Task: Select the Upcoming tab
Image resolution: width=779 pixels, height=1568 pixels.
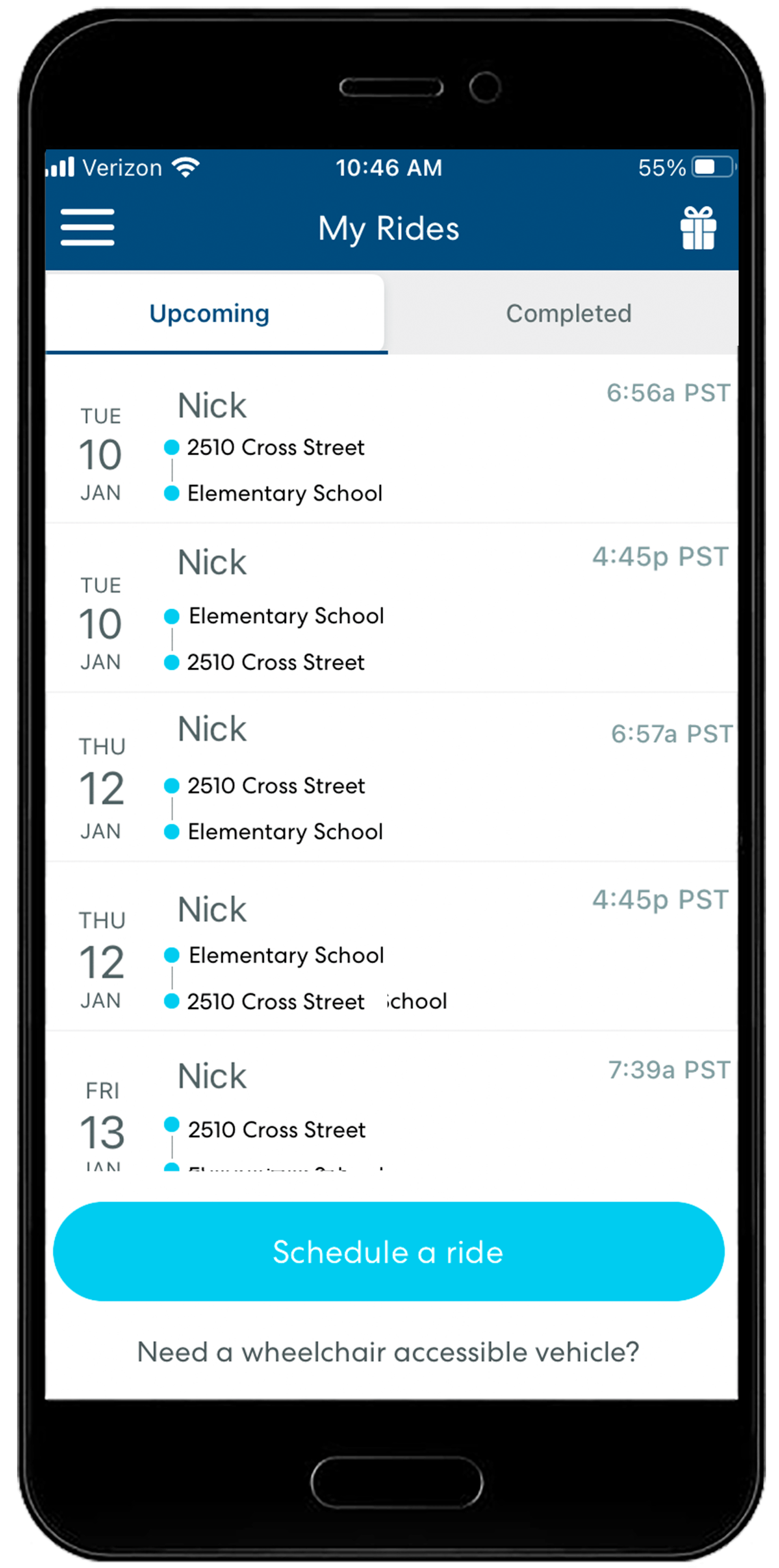Action: click(209, 313)
